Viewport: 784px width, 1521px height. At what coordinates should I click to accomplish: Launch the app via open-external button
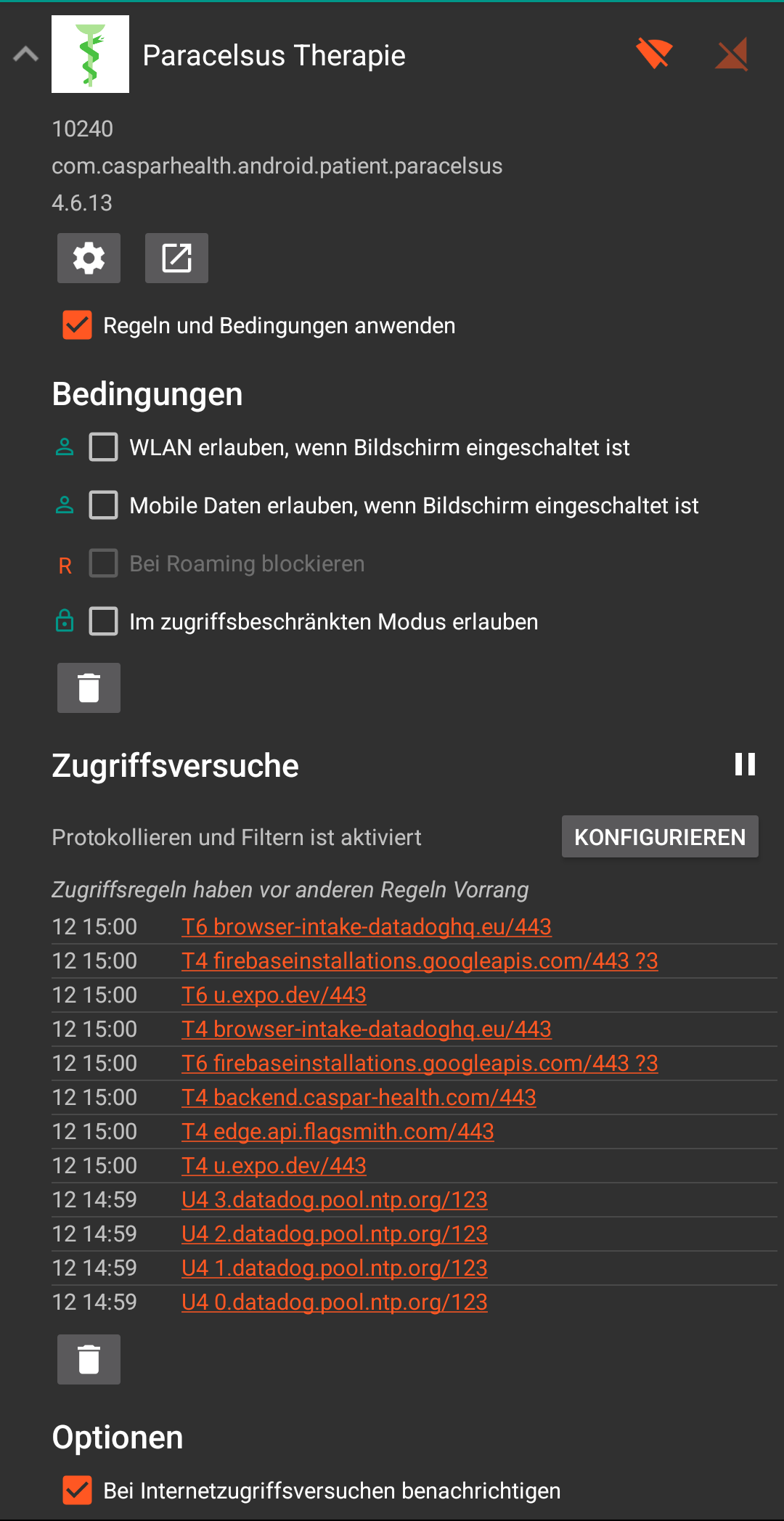[x=176, y=258]
